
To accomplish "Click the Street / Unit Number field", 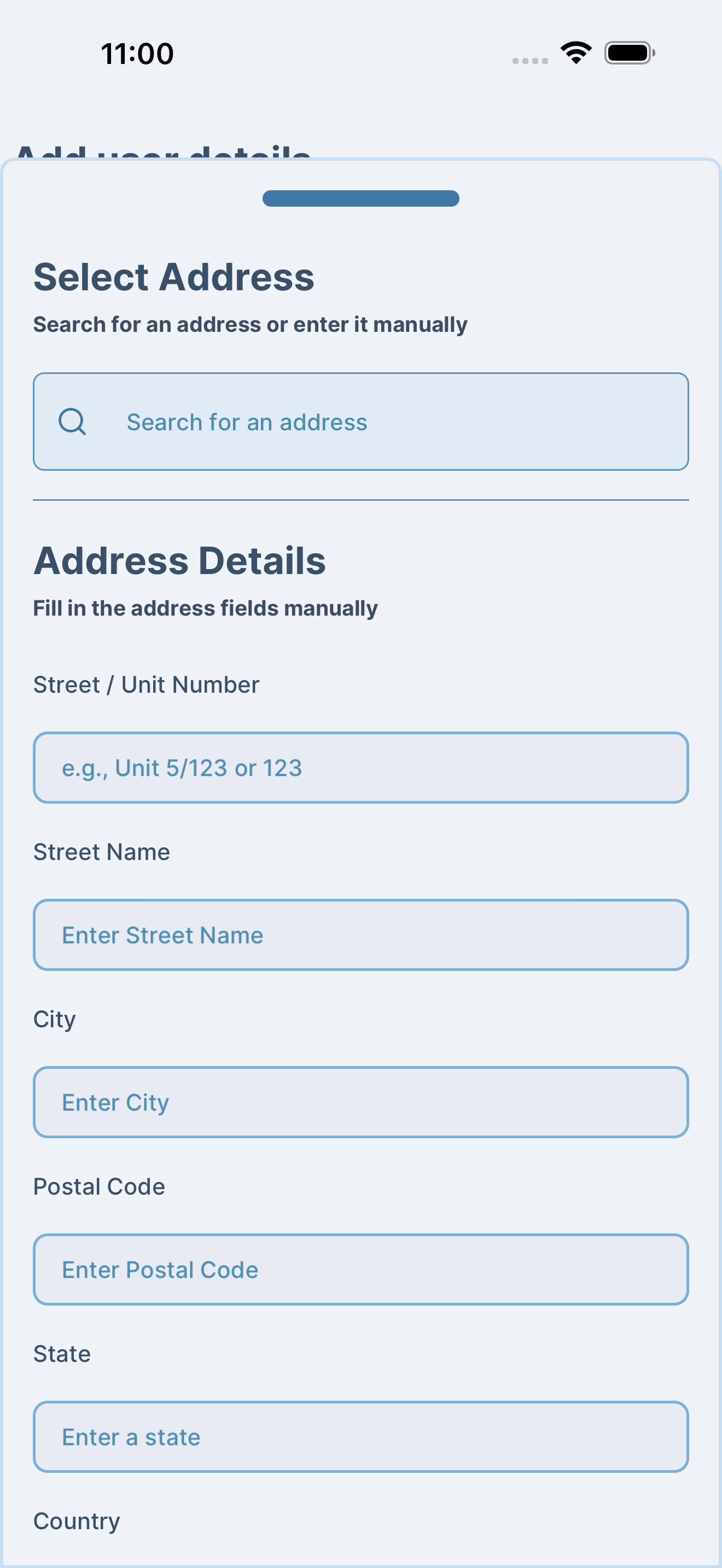I will tap(360, 768).
